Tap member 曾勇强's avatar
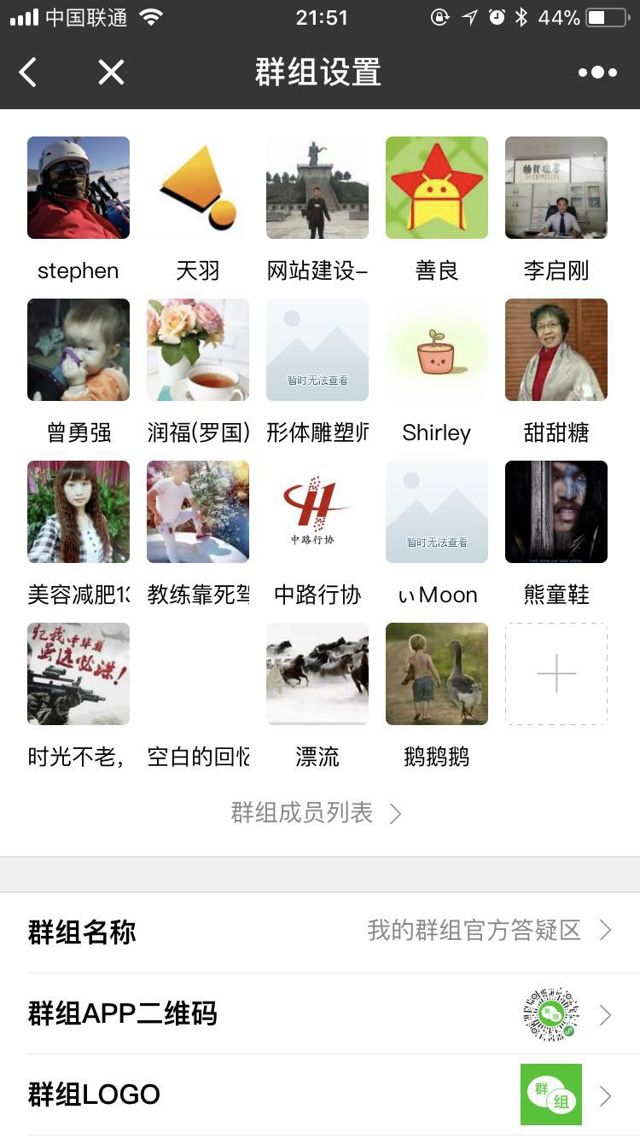 click(78, 350)
